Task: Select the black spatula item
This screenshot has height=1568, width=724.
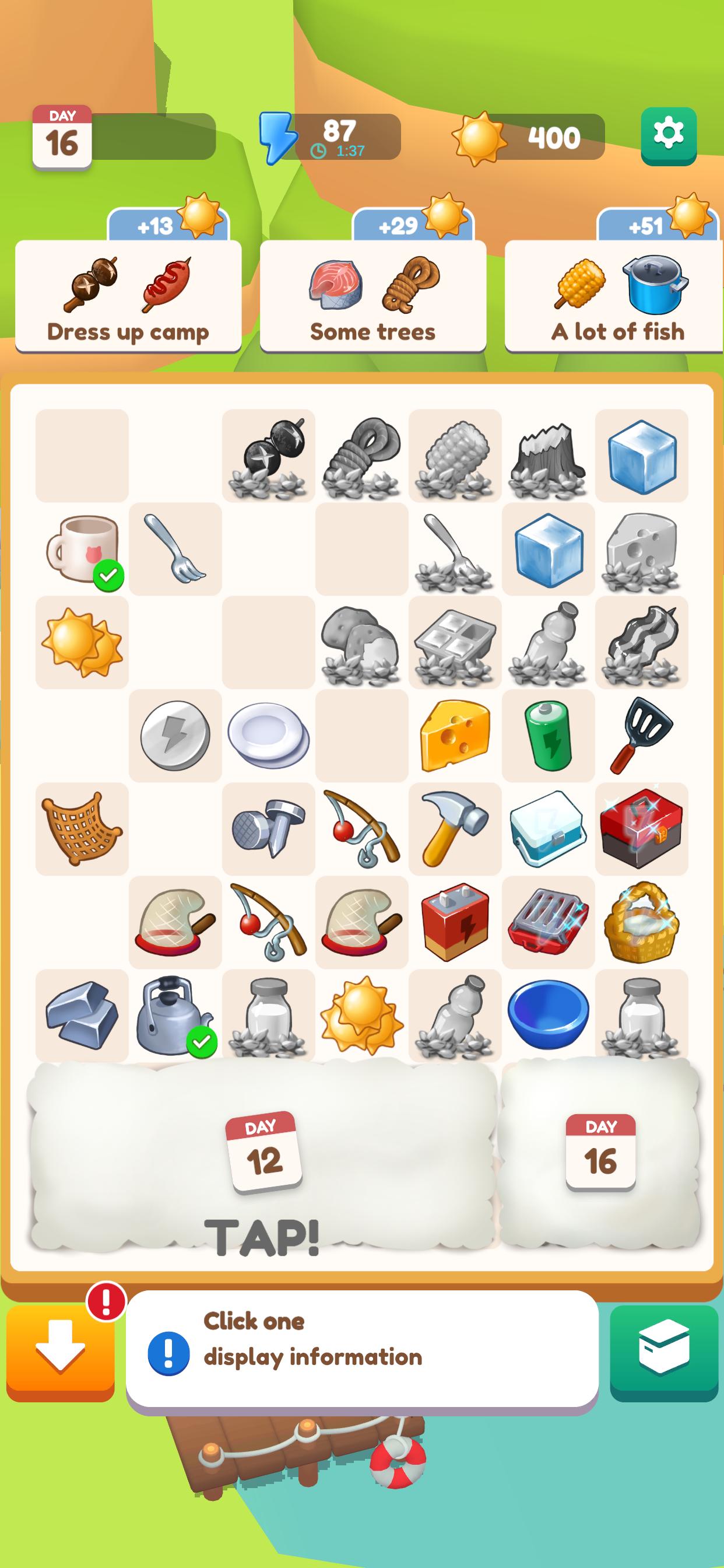Action: pos(641,736)
